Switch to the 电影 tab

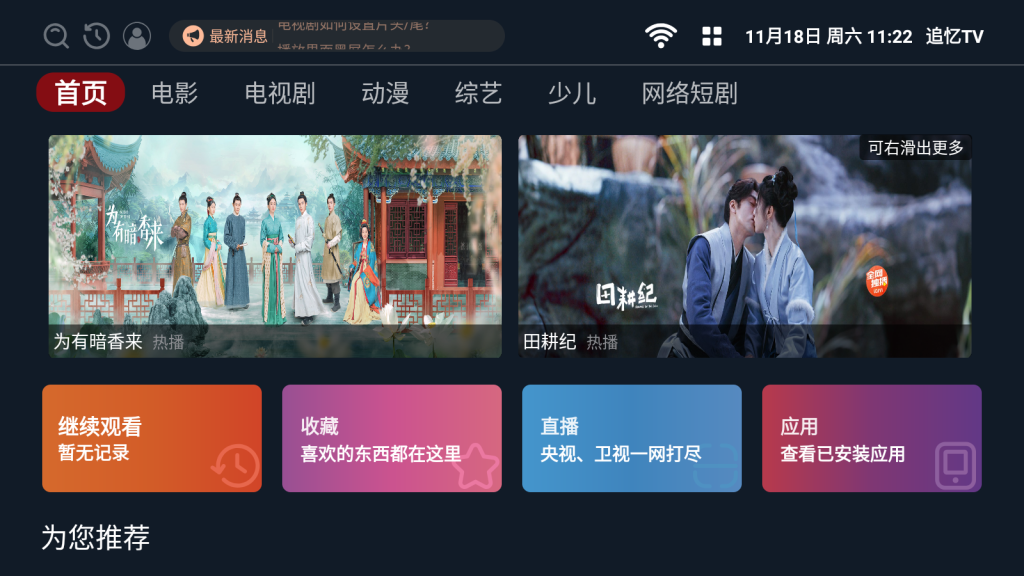click(175, 93)
